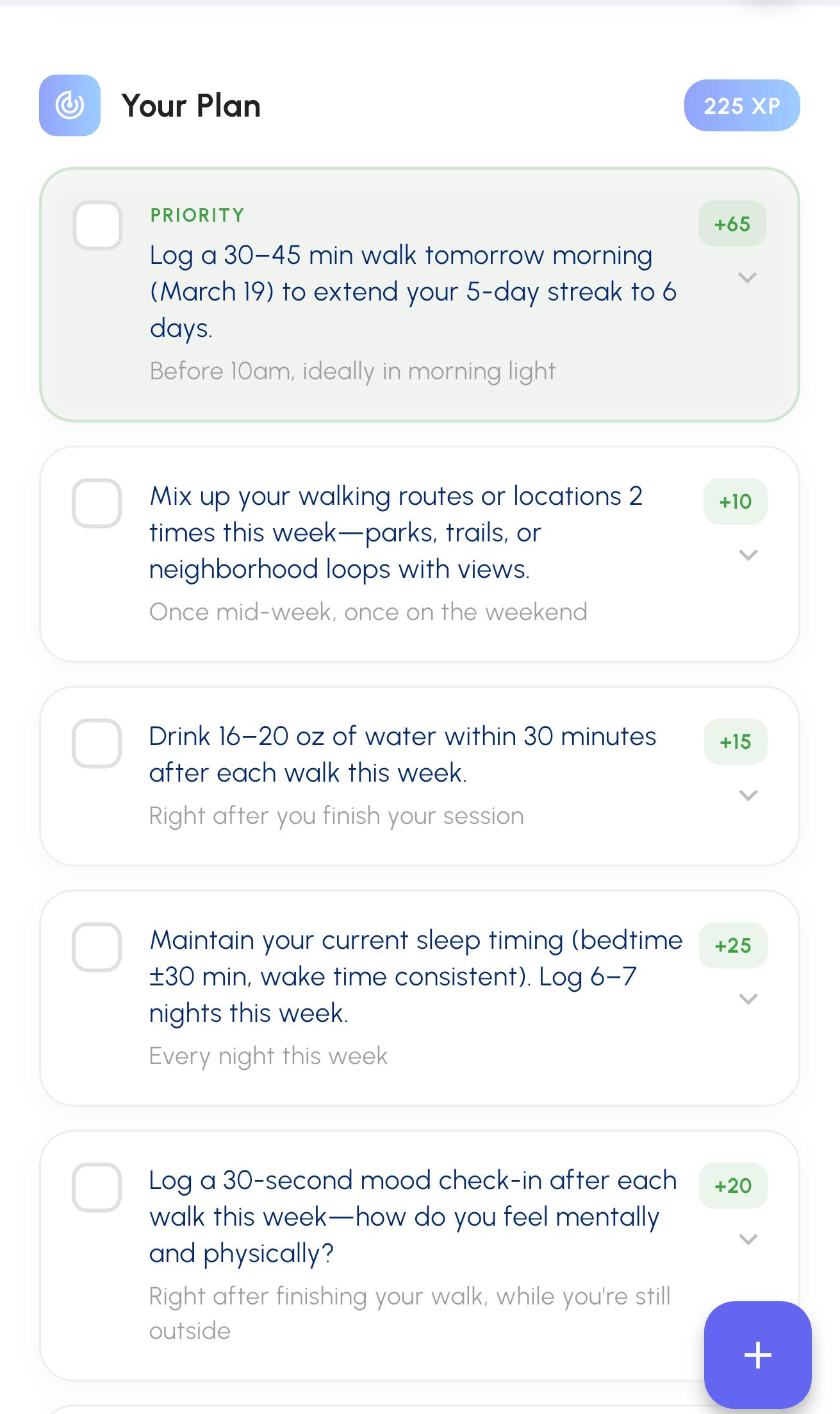
Task: Tap the purple floating plus button
Action: point(757,1355)
